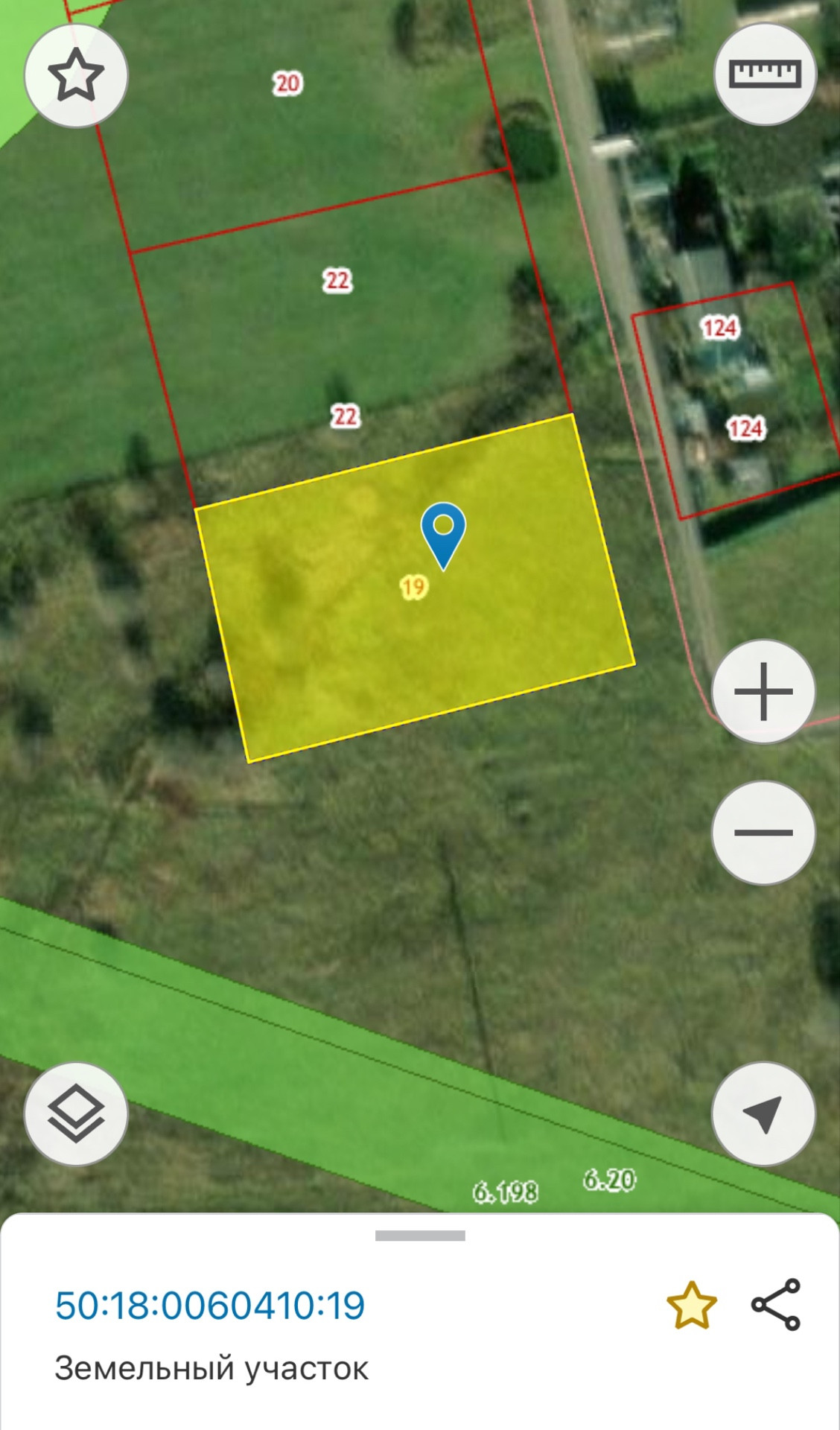Add parcel to favorites with yellow star
Viewport: 840px width, 1430px height.
point(691,1305)
